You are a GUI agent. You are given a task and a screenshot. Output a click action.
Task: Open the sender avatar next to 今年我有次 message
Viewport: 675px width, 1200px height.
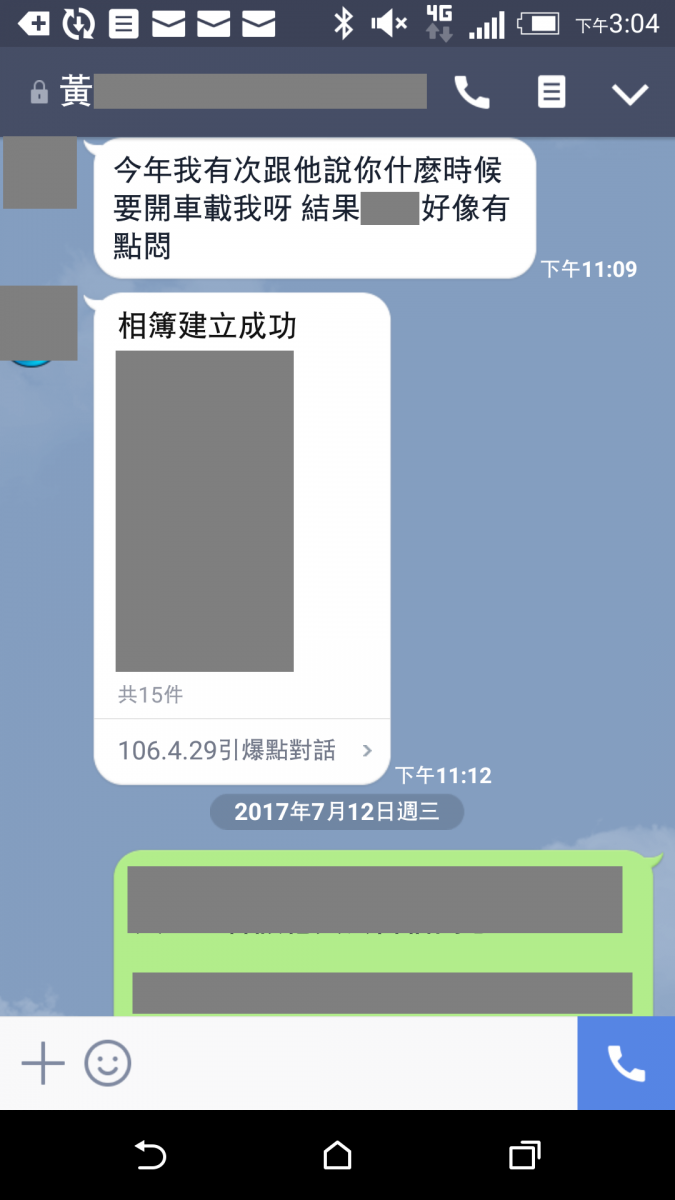[x=40, y=173]
